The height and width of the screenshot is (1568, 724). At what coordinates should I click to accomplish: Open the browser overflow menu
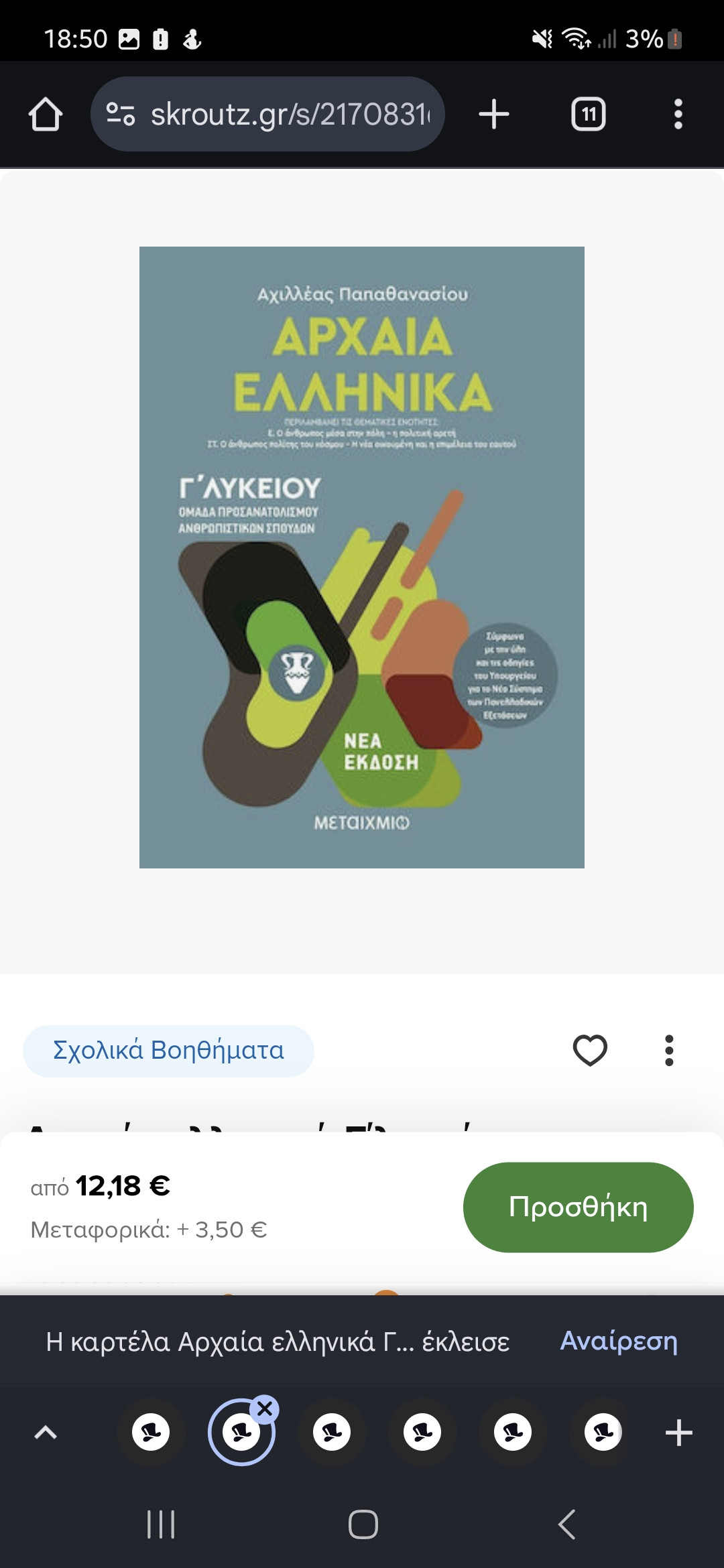(x=678, y=114)
